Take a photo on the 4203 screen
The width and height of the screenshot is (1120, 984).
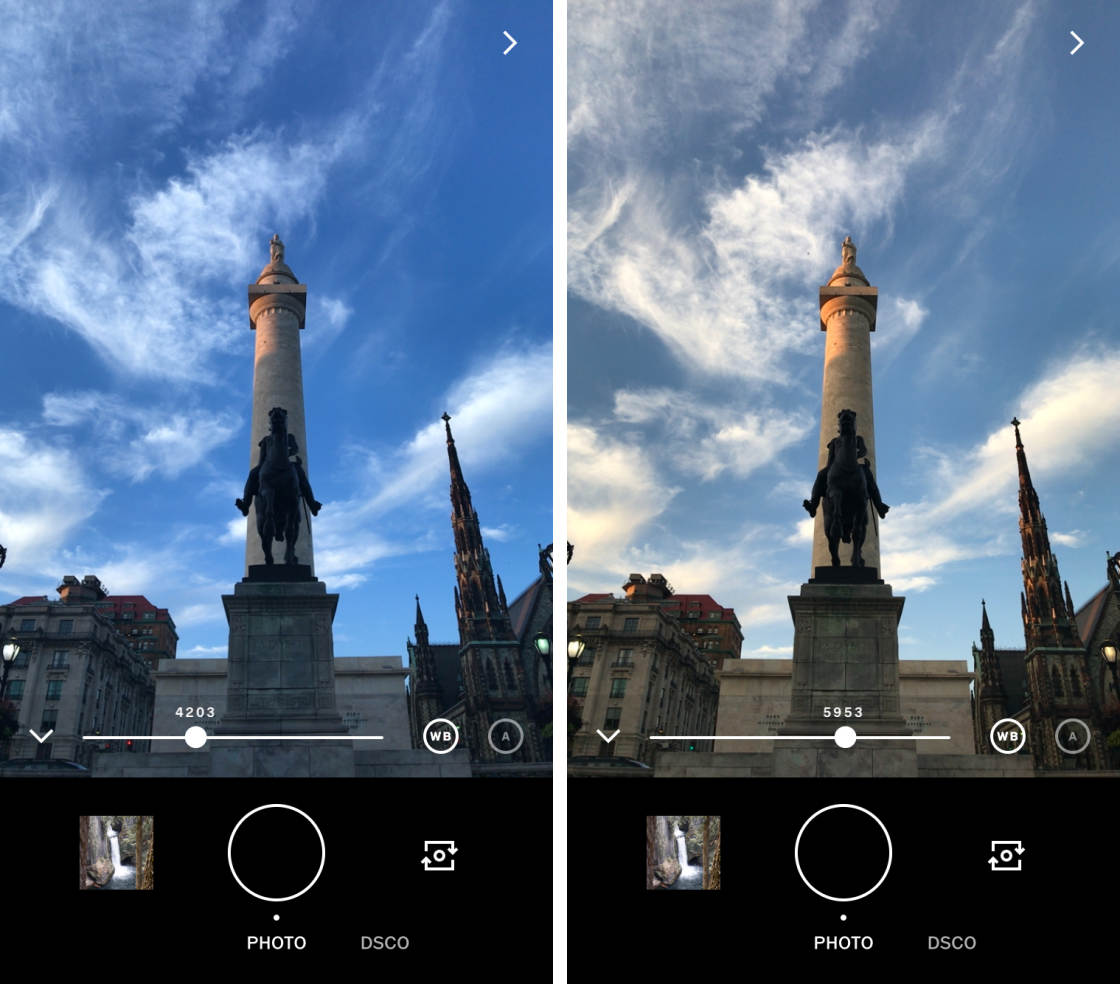tap(276, 853)
